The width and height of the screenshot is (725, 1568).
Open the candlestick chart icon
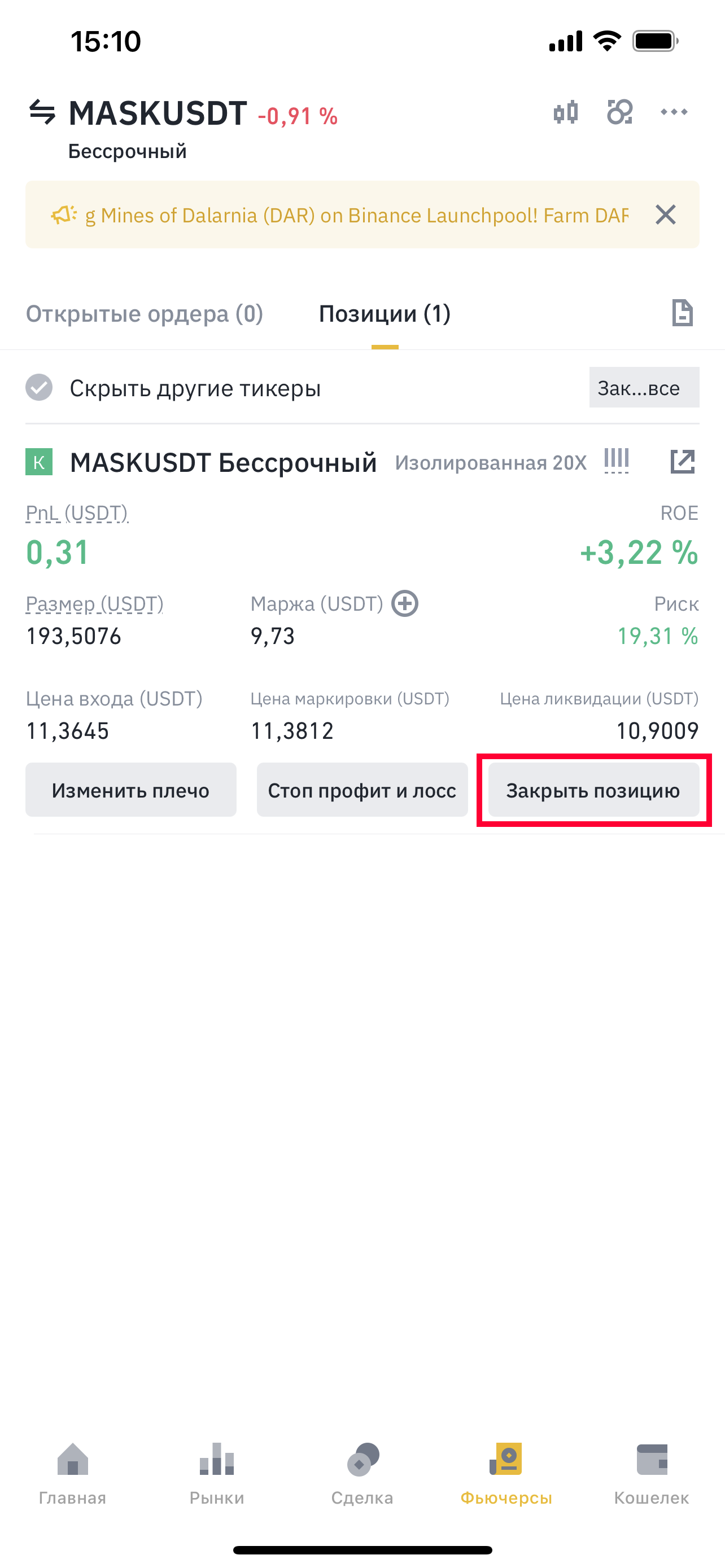pos(566,113)
